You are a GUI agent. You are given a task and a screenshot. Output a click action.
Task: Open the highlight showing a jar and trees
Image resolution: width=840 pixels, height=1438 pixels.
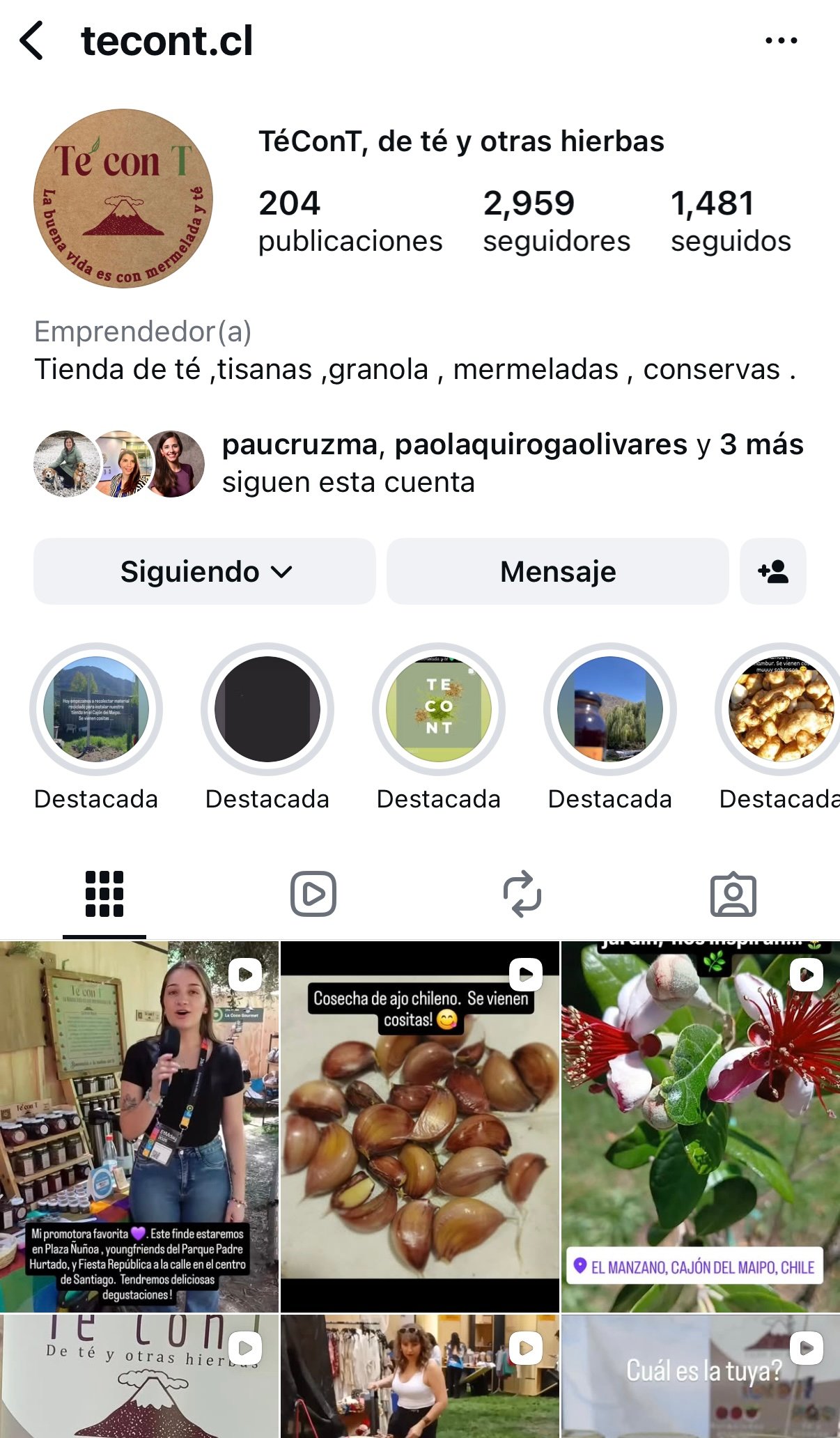(x=610, y=709)
